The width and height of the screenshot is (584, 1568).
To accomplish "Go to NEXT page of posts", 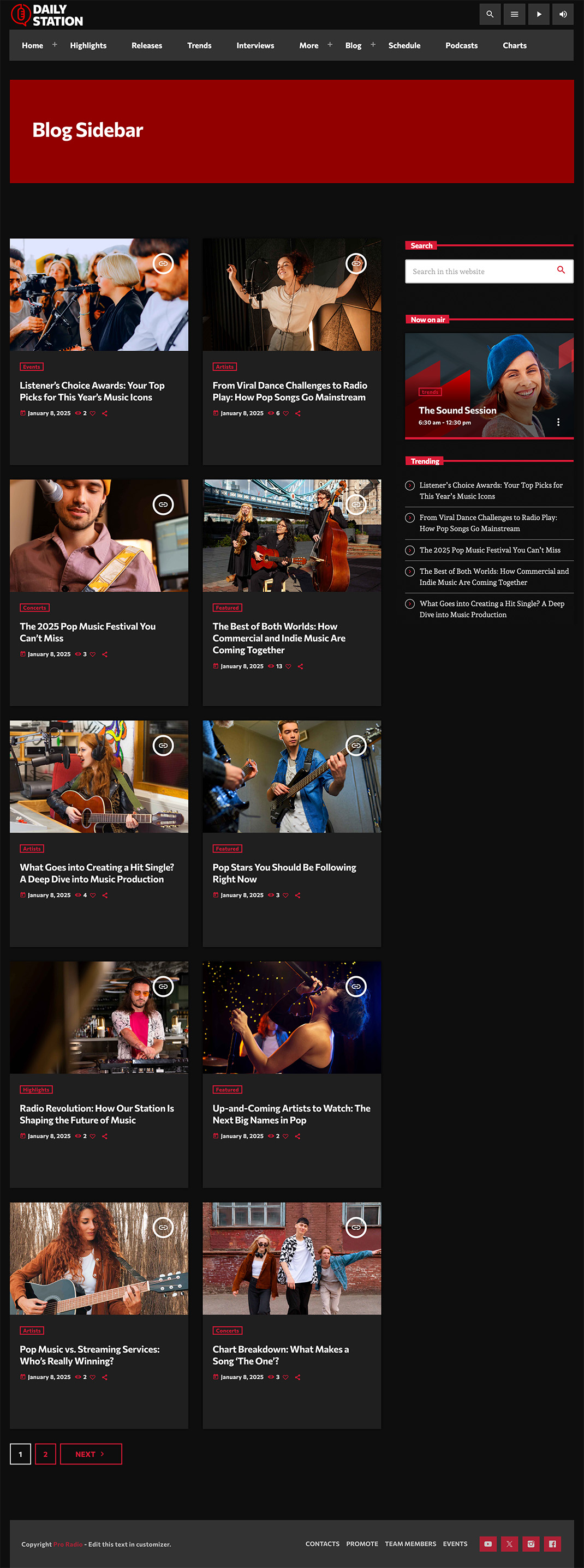I will 90,1453.
